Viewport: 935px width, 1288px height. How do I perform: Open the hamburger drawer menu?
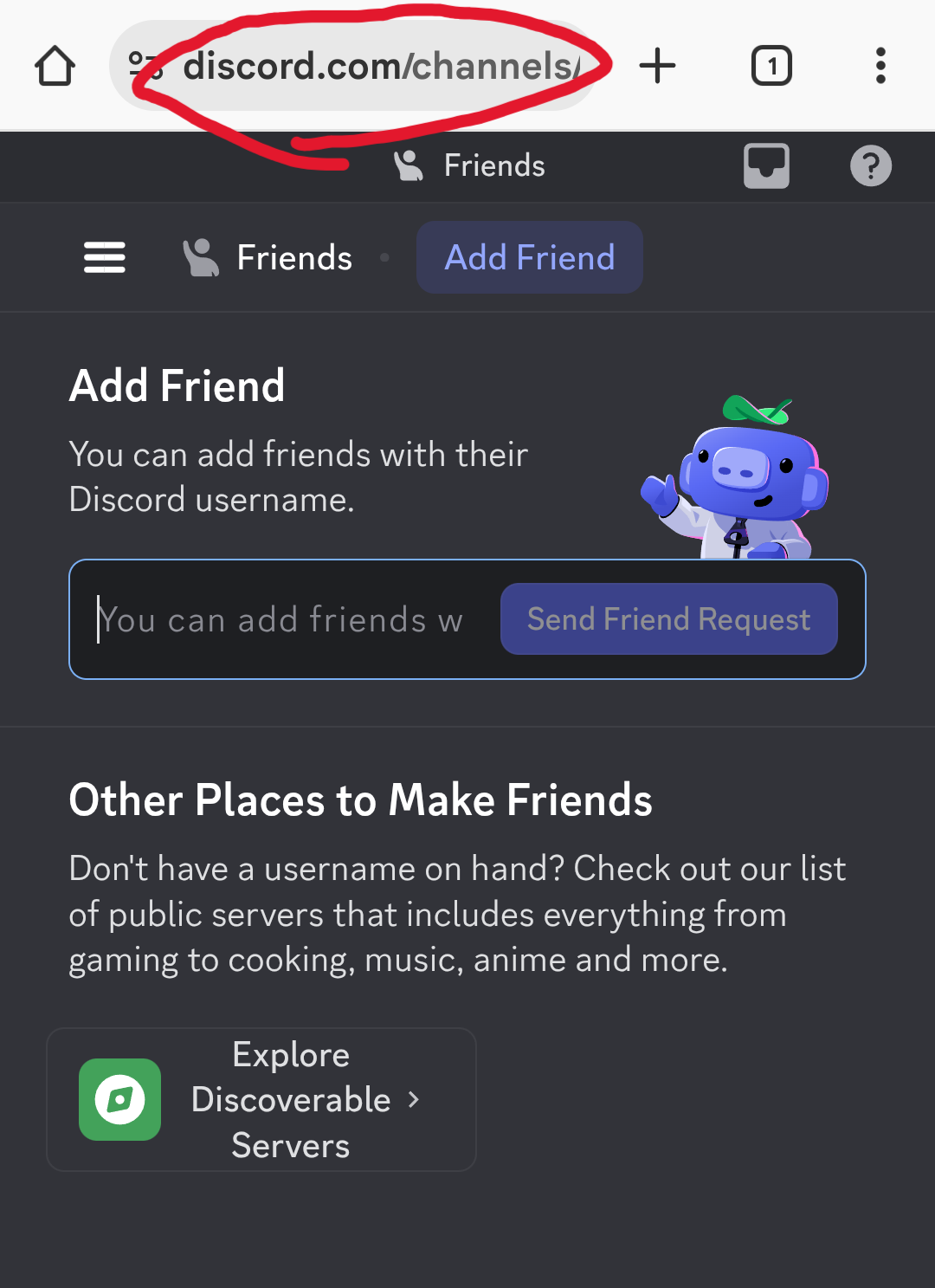pos(105,257)
